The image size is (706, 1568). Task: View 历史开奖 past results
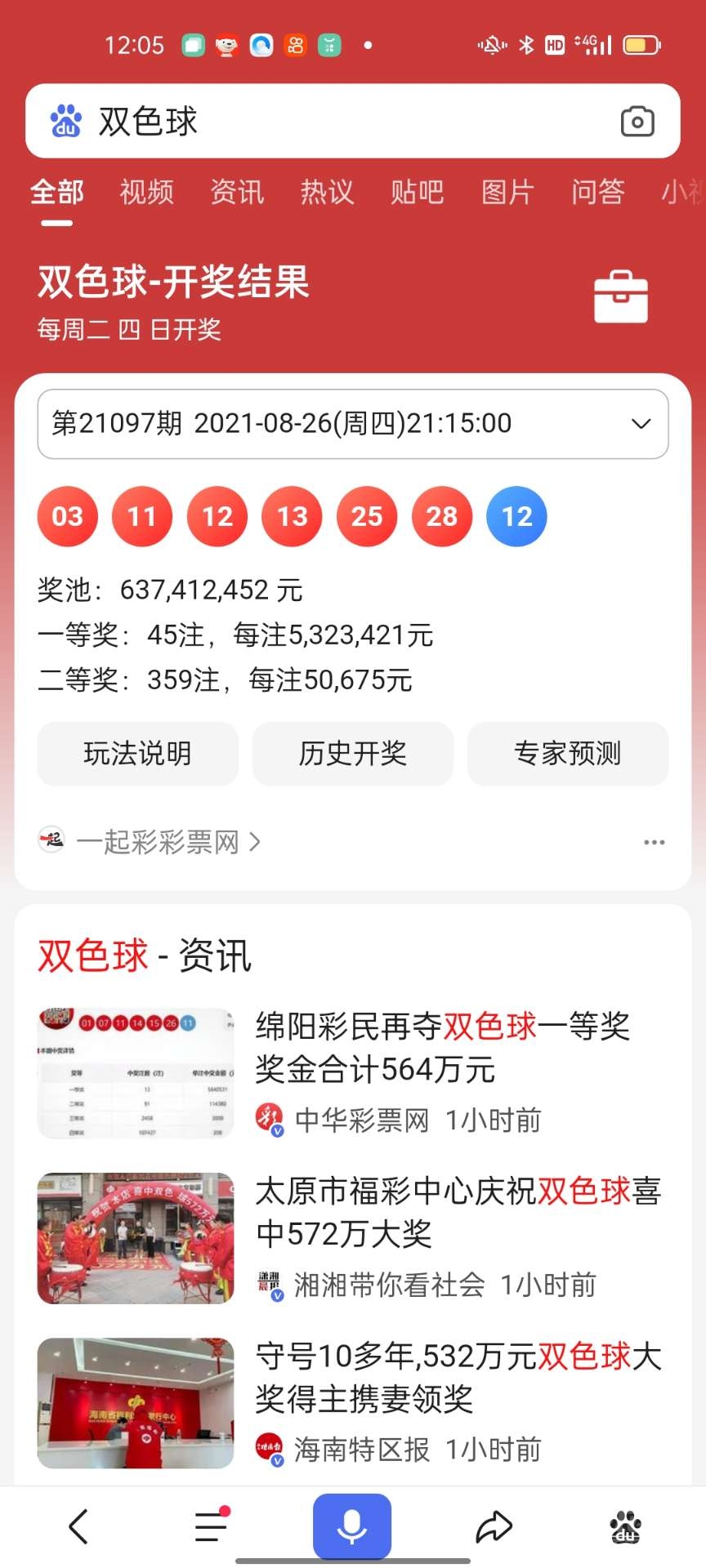click(353, 754)
